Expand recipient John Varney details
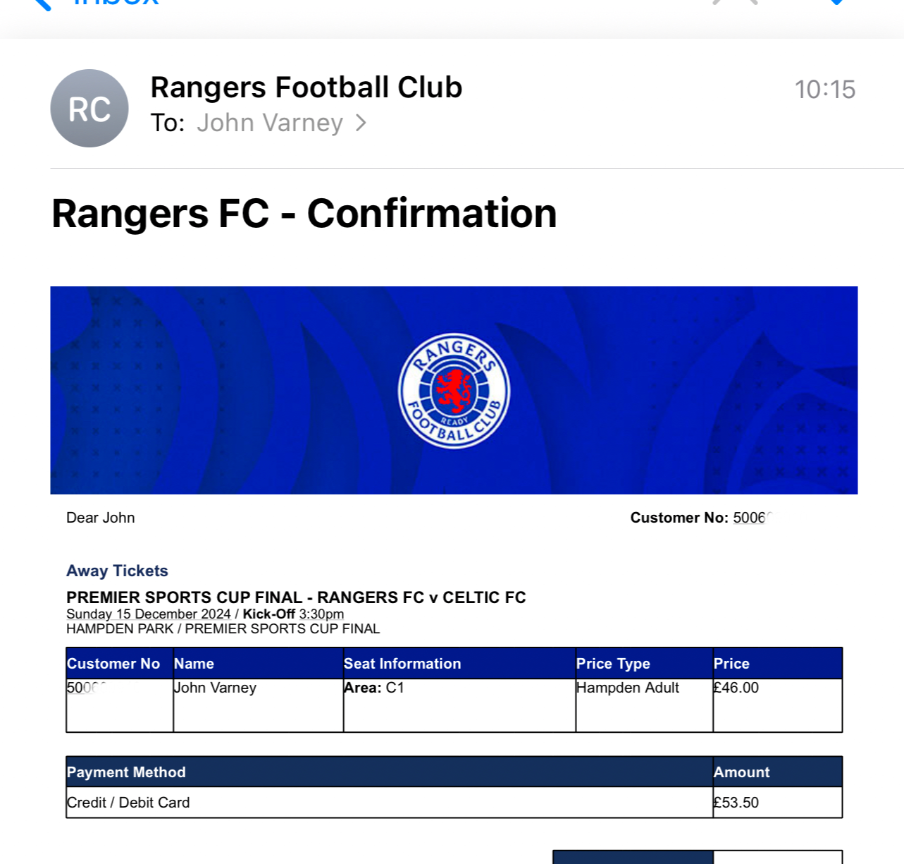Image resolution: width=904 pixels, height=864 pixels. 281,123
